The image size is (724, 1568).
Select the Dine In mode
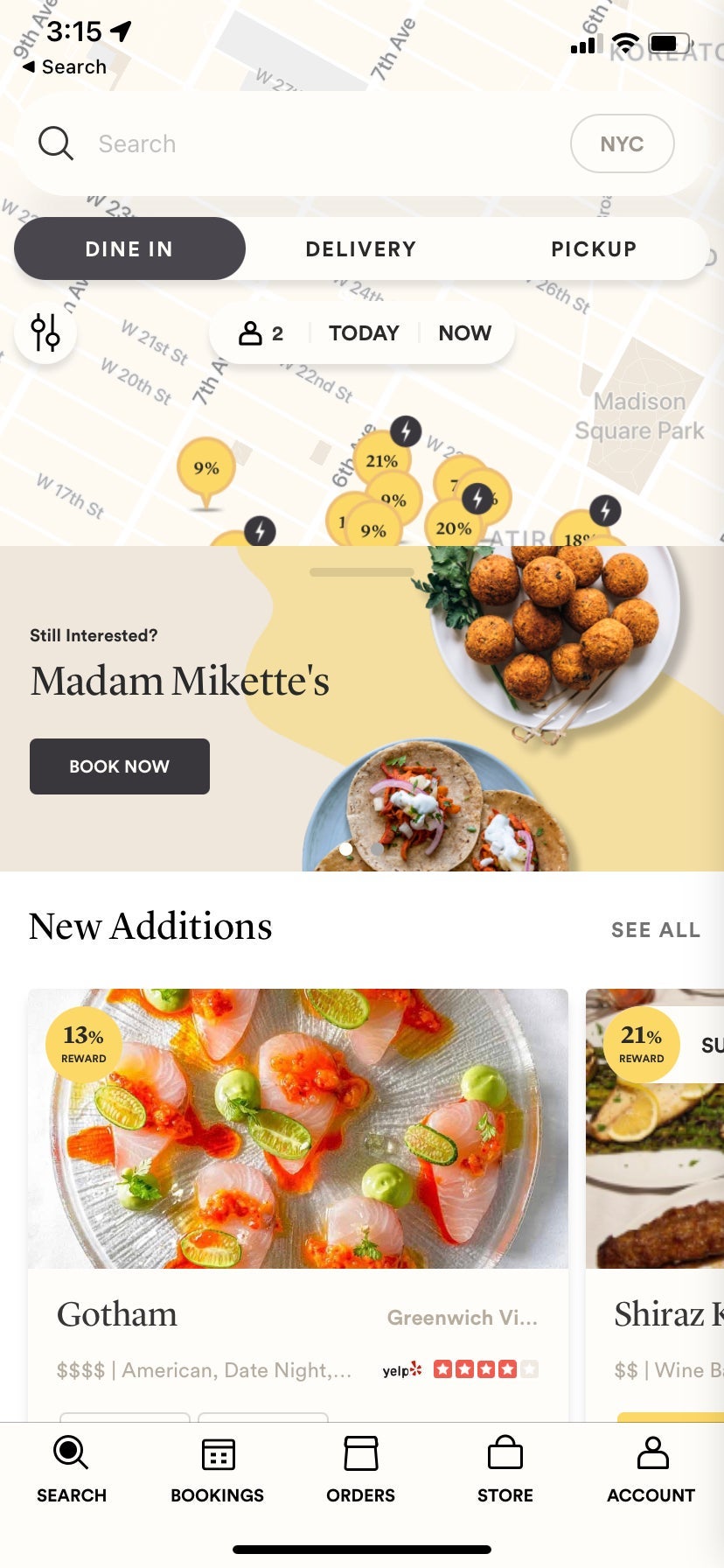pyautogui.click(x=129, y=248)
